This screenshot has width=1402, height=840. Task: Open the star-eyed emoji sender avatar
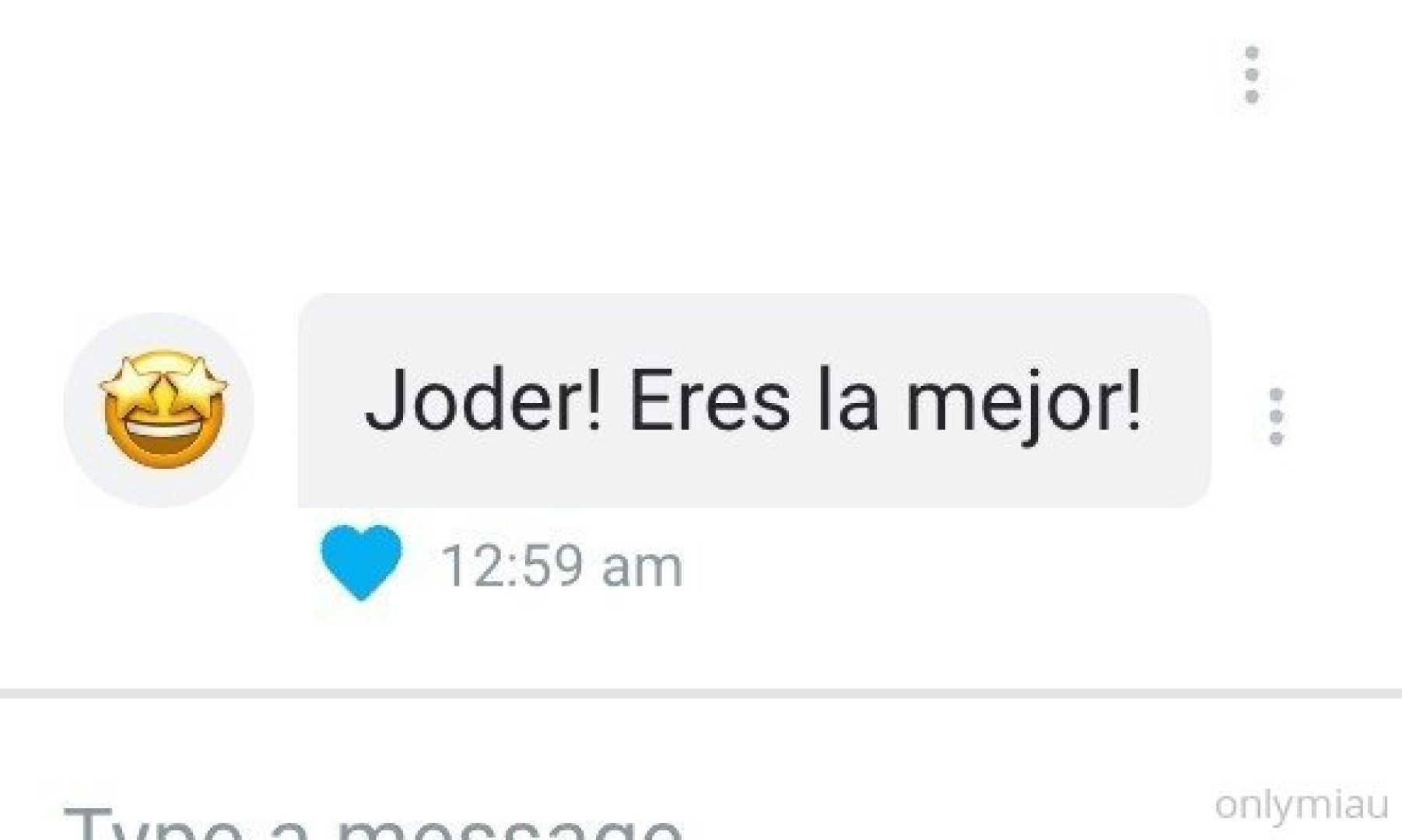point(159,409)
